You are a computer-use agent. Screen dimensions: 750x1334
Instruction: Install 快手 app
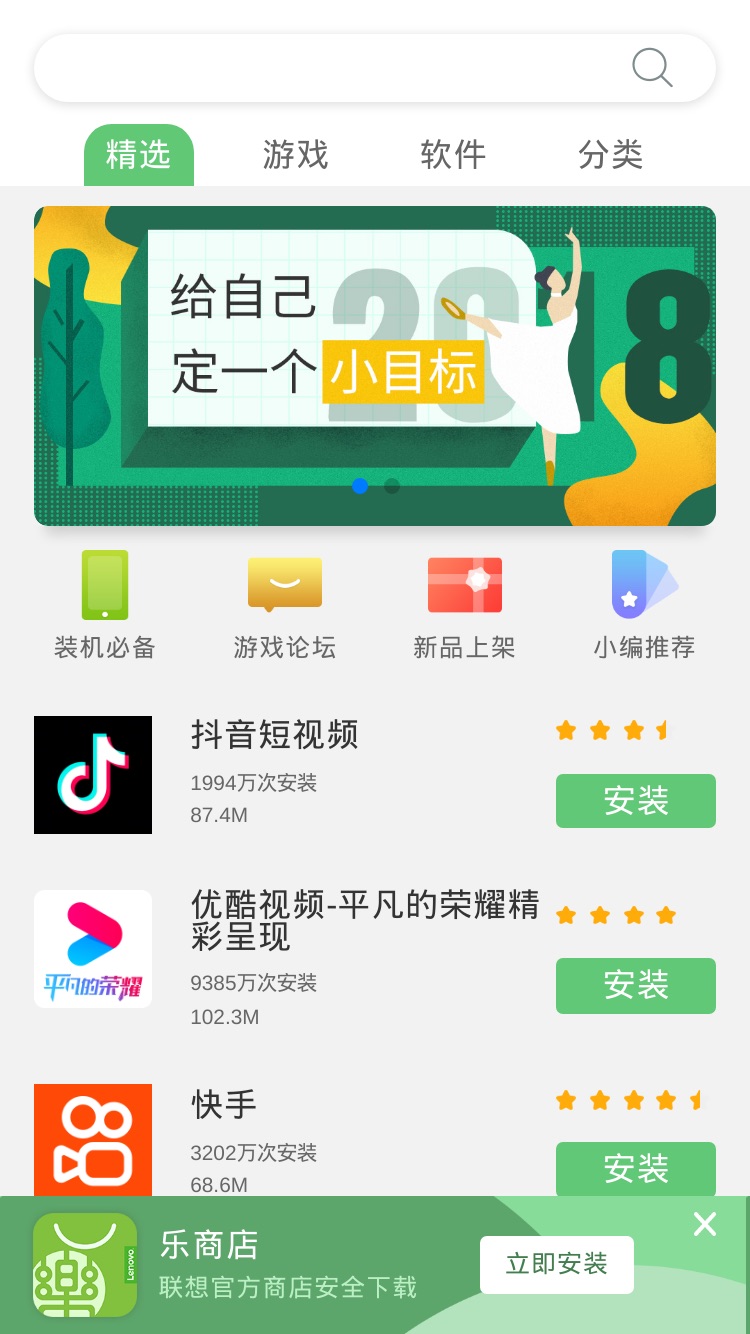(636, 1169)
